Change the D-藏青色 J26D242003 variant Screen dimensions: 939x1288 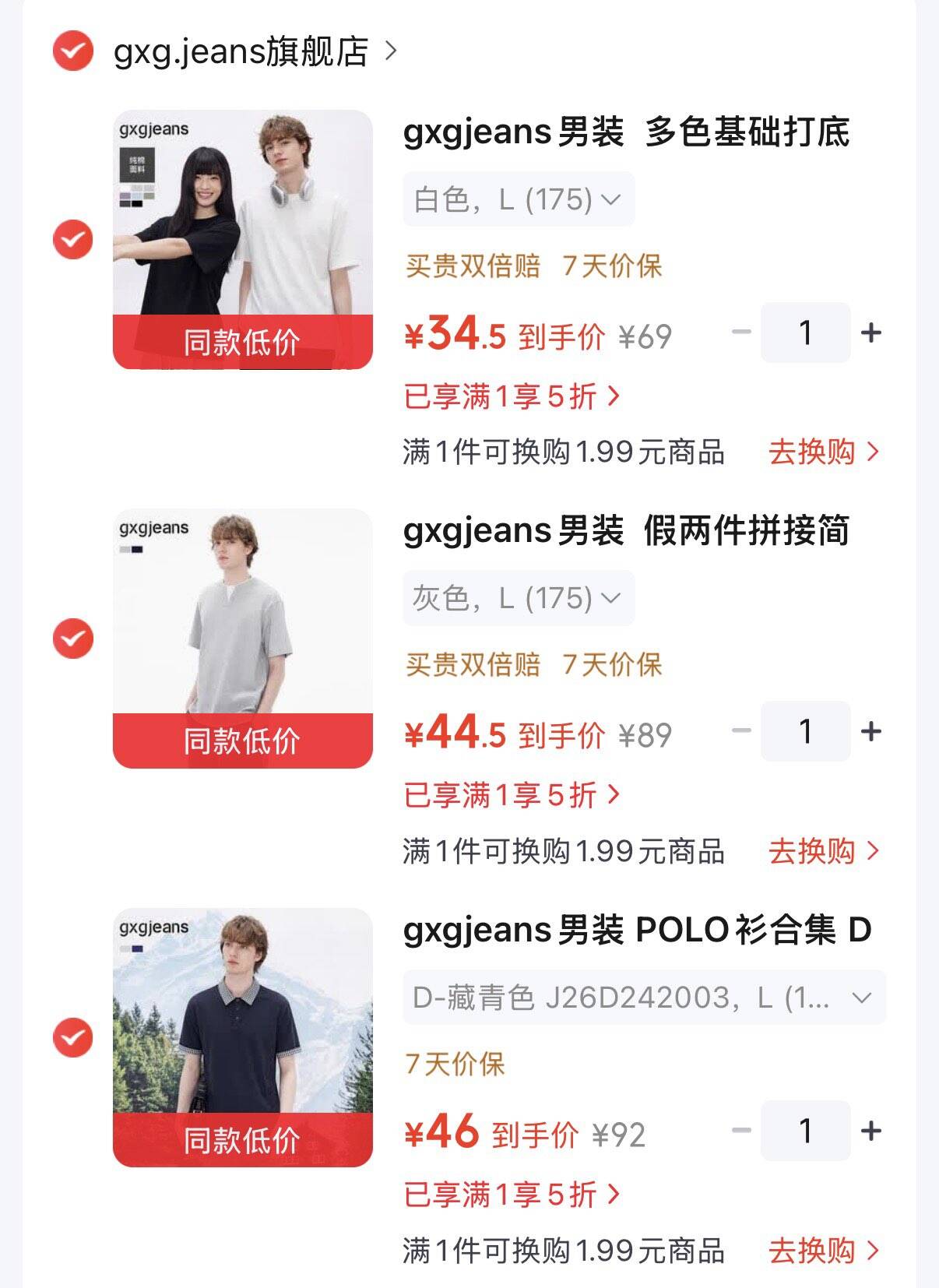[644, 998]
